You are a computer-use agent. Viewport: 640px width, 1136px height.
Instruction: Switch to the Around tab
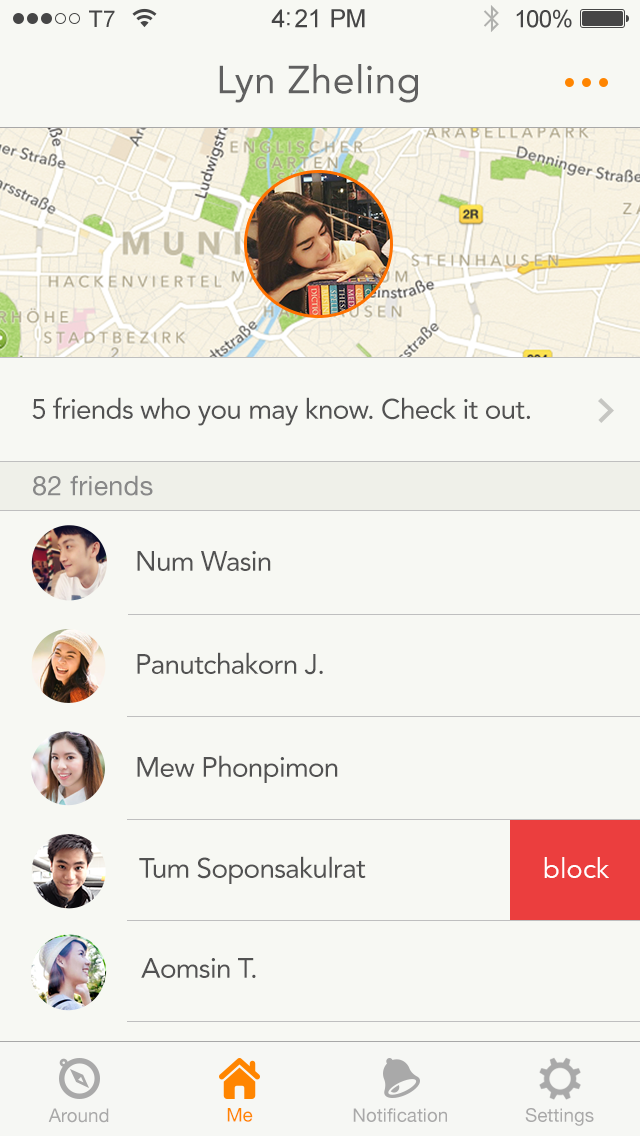79,1092
